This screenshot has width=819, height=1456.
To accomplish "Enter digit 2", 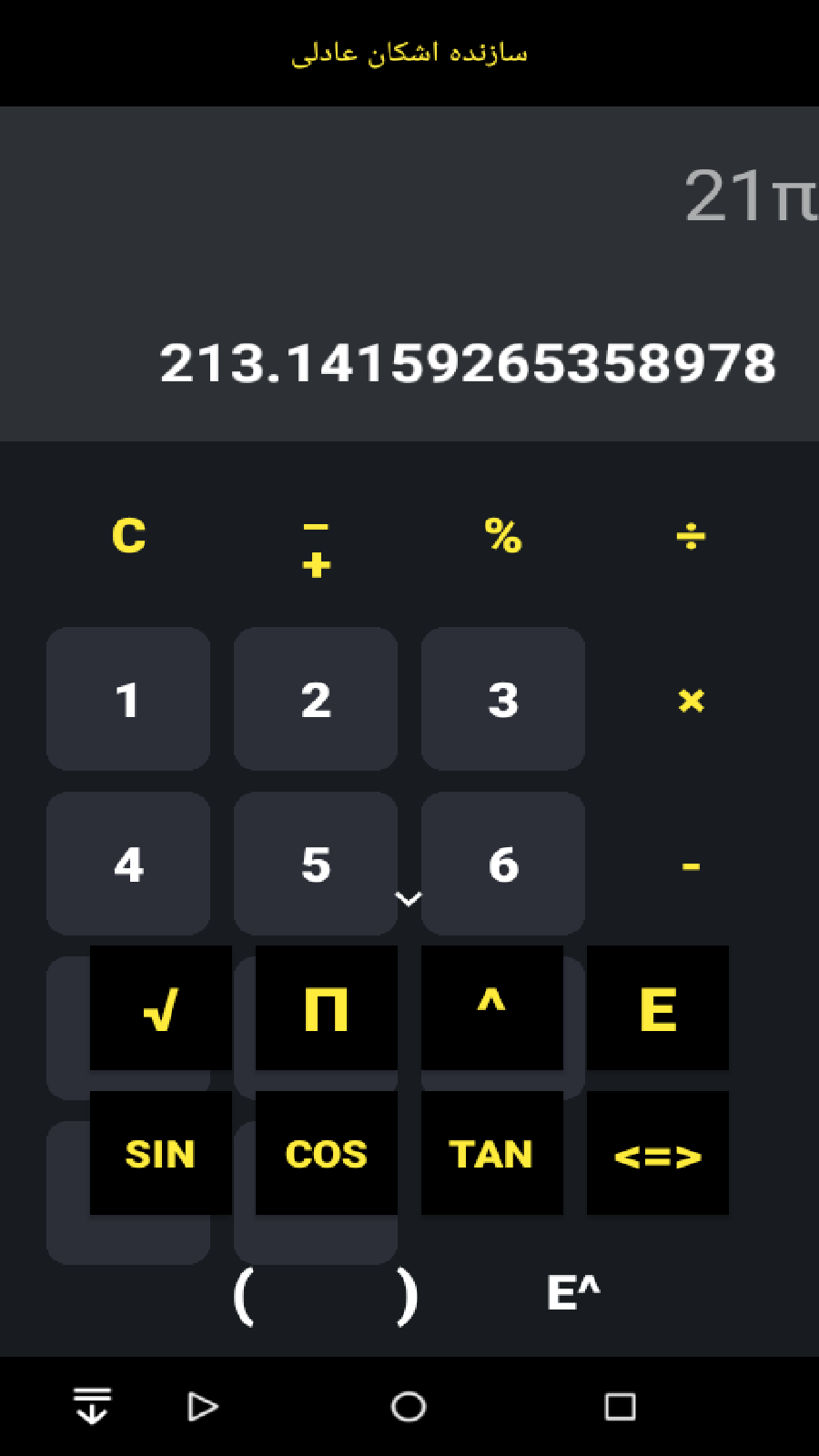I will [x=316, y=699].
